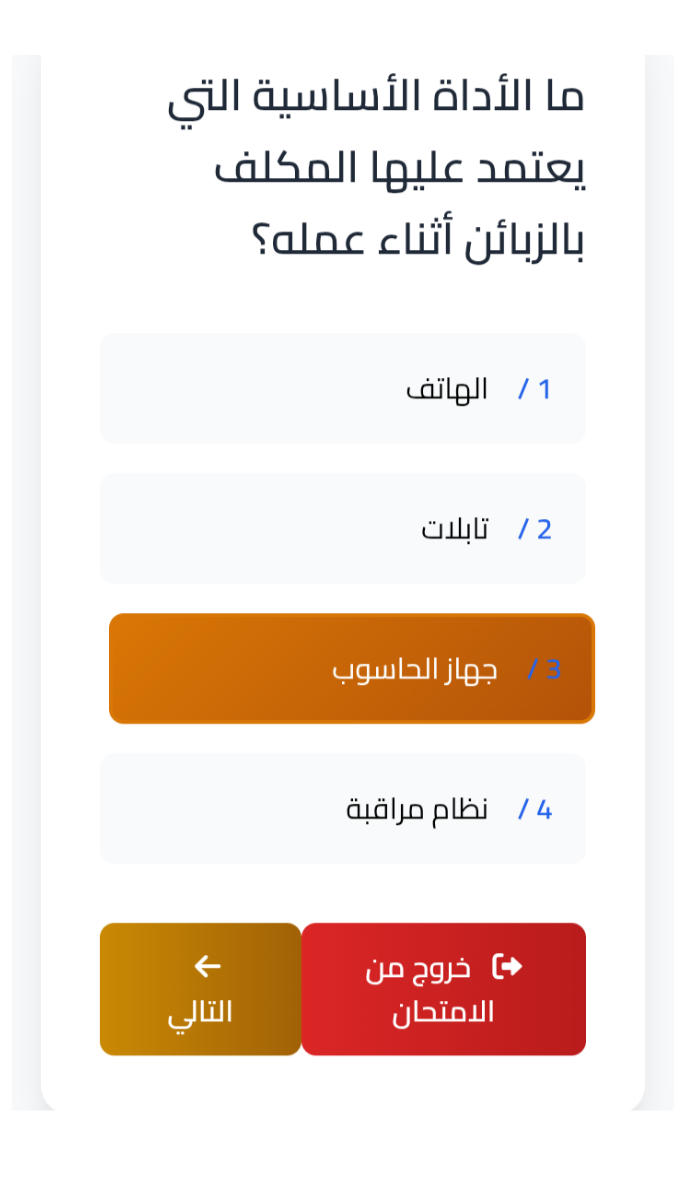This screenshot has height=1200, width=686.
Task: Go to next question with التالي
Action: [200, 989]
